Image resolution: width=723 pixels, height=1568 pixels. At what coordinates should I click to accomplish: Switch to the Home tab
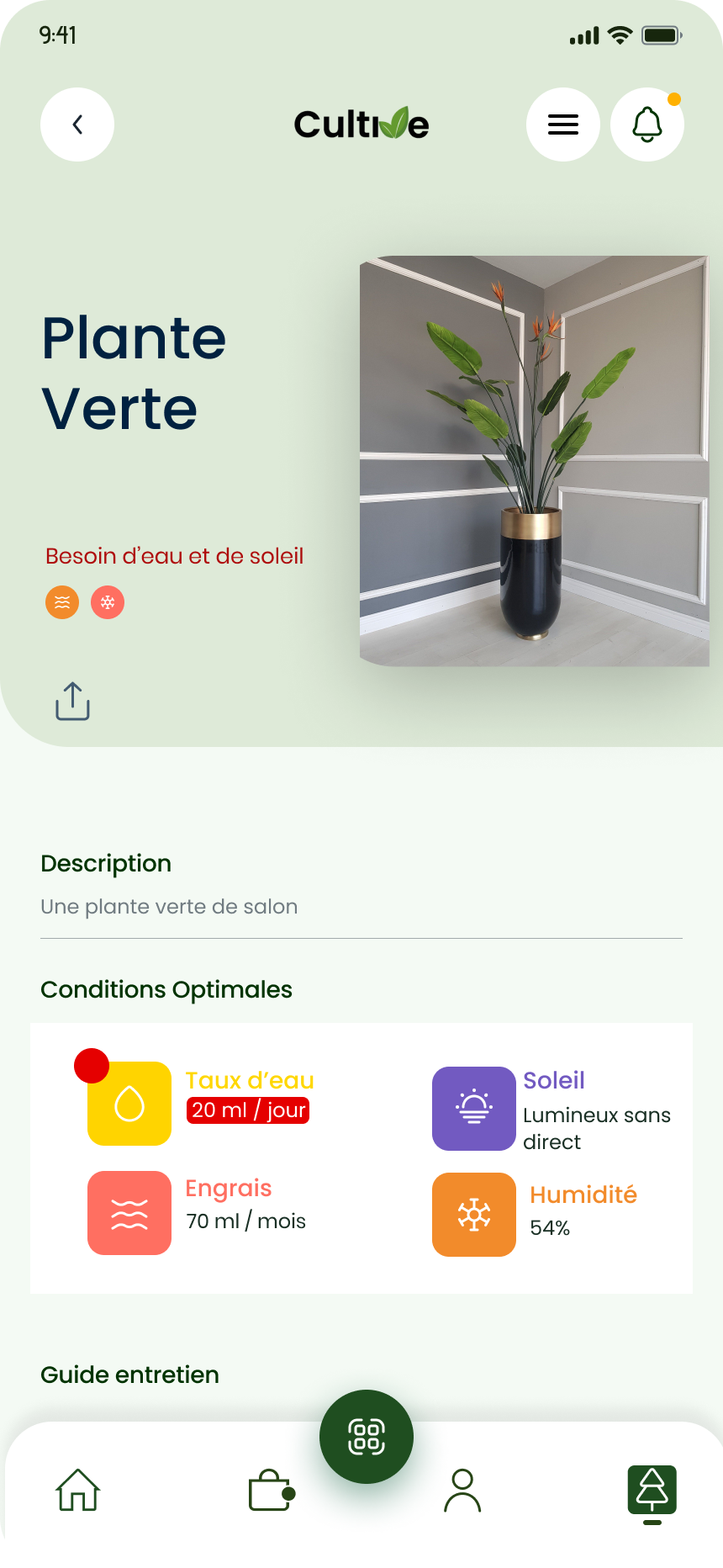(78, 1490)
